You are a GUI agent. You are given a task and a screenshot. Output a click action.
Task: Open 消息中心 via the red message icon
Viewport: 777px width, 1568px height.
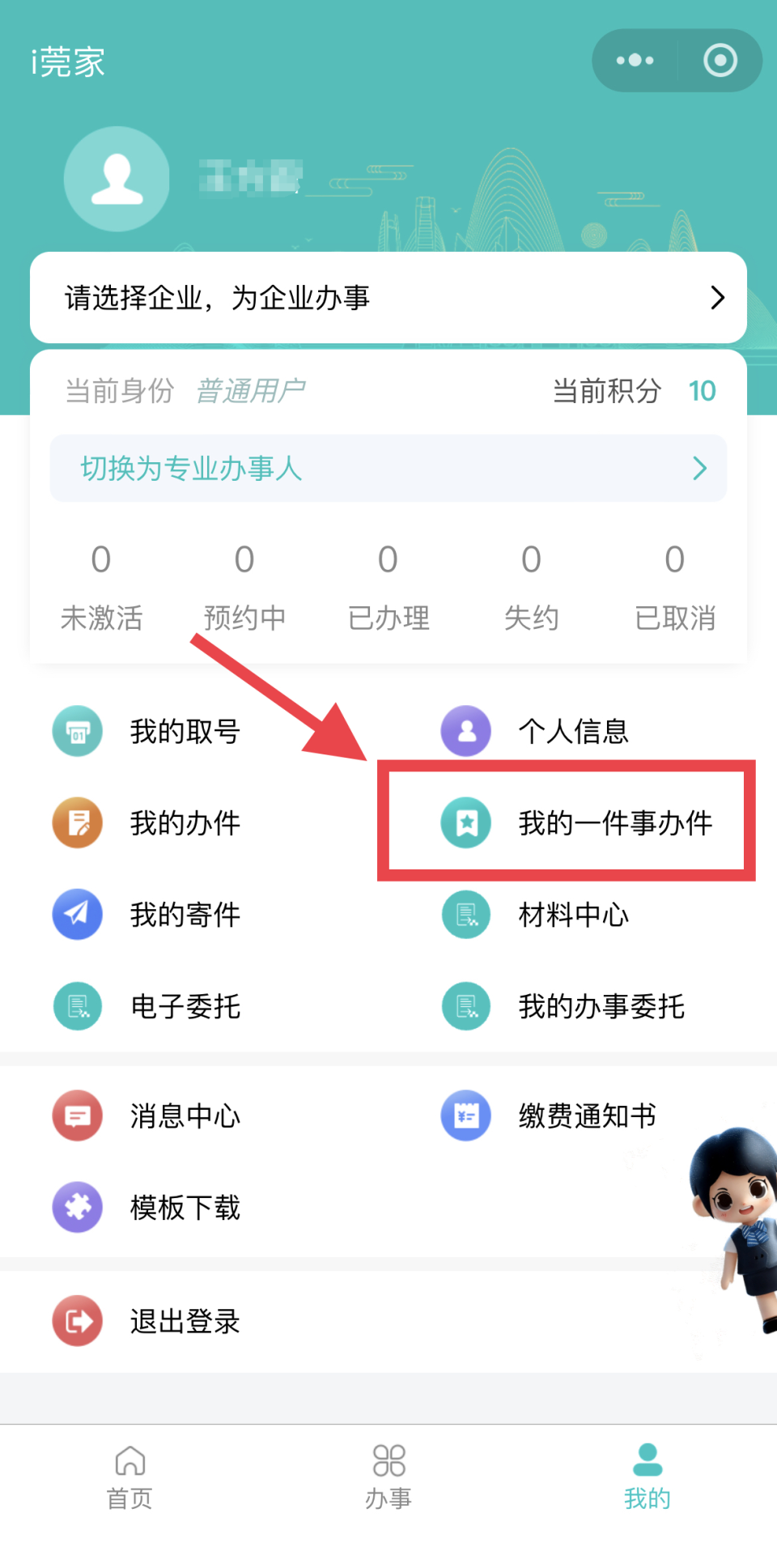77,1115
